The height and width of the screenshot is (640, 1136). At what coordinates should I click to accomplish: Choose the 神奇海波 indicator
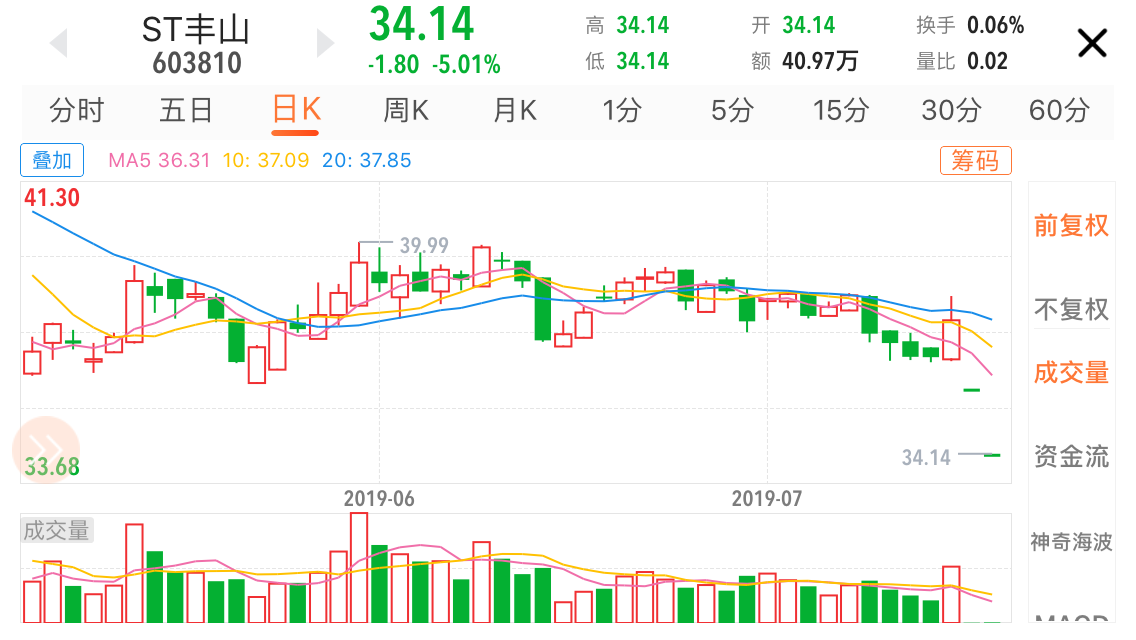pyautogui.click(x=1071, y=542)
